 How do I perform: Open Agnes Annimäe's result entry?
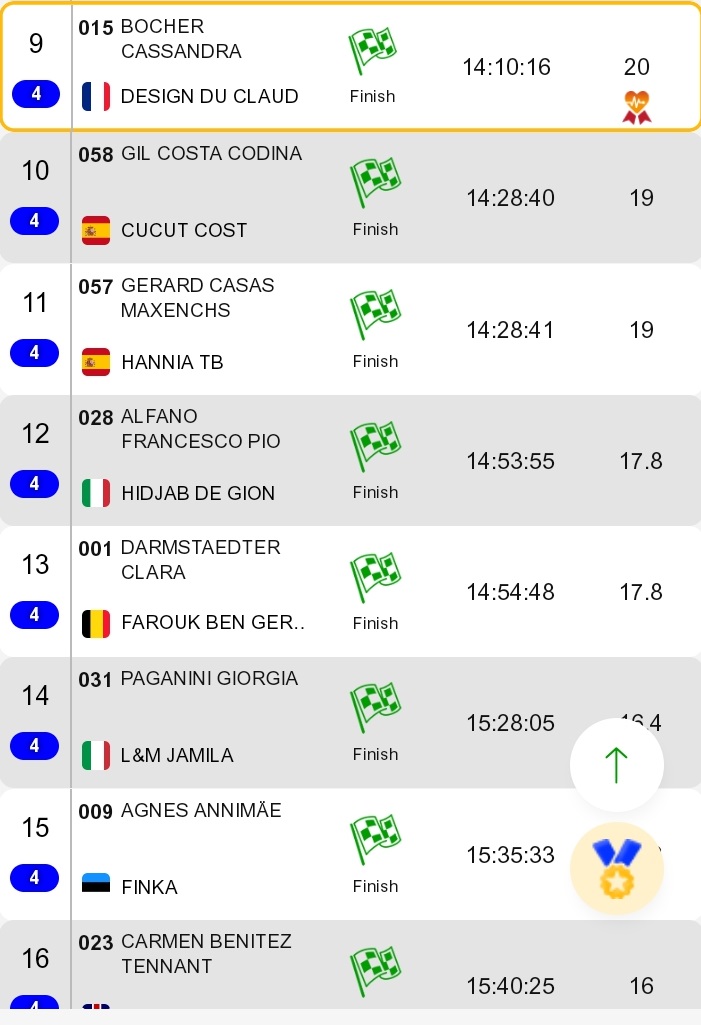pyautogui.click(x=350, y=854)
